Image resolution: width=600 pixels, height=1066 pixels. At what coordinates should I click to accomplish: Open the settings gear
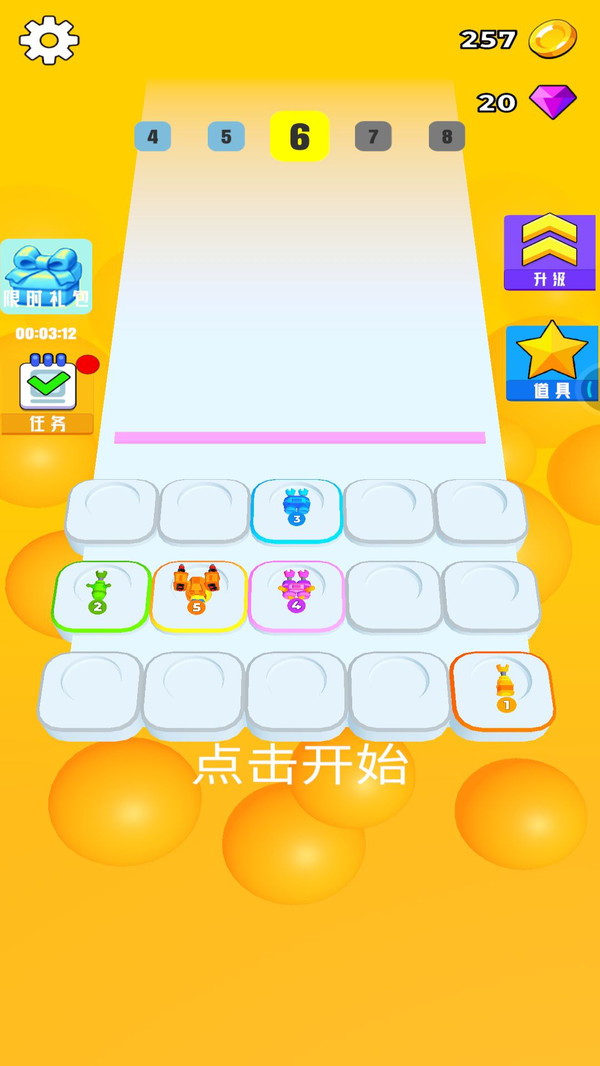pyautogui.click(x=49, y=40)
